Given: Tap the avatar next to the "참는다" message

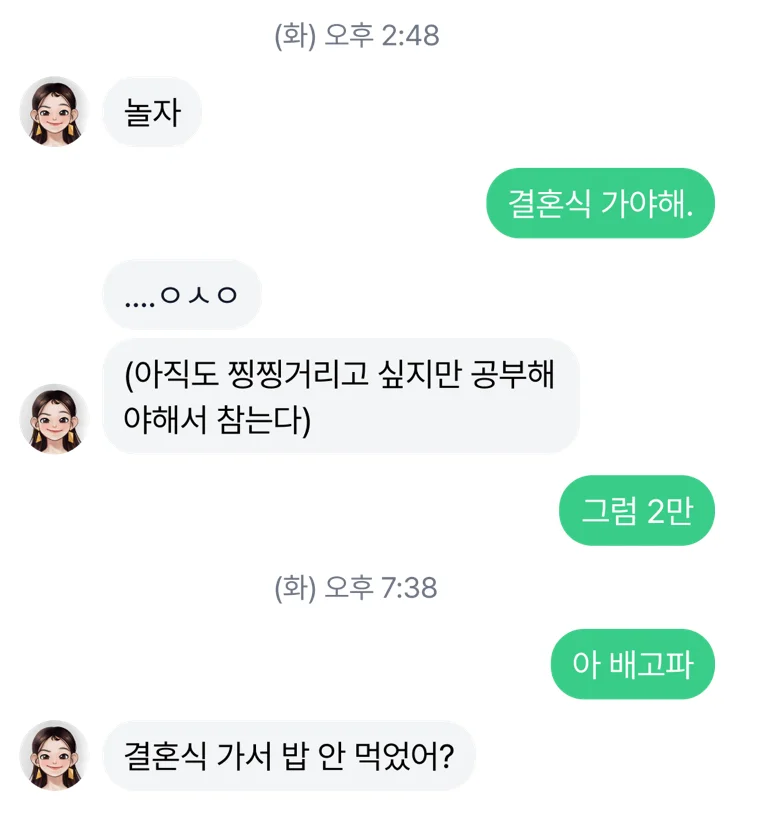Looking at the screenshot, I should 54,418.
